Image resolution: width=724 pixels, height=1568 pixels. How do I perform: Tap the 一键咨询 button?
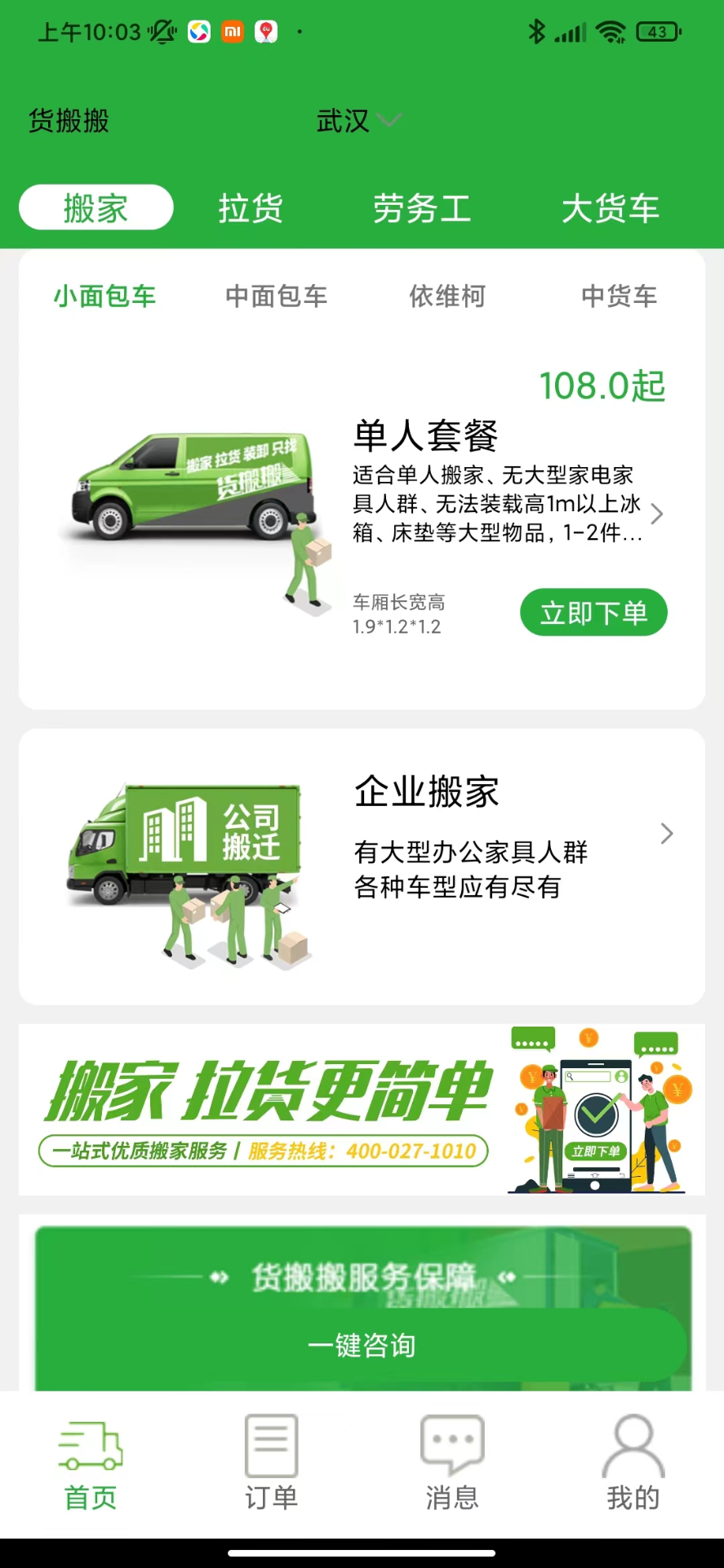tap(362, 1345)
